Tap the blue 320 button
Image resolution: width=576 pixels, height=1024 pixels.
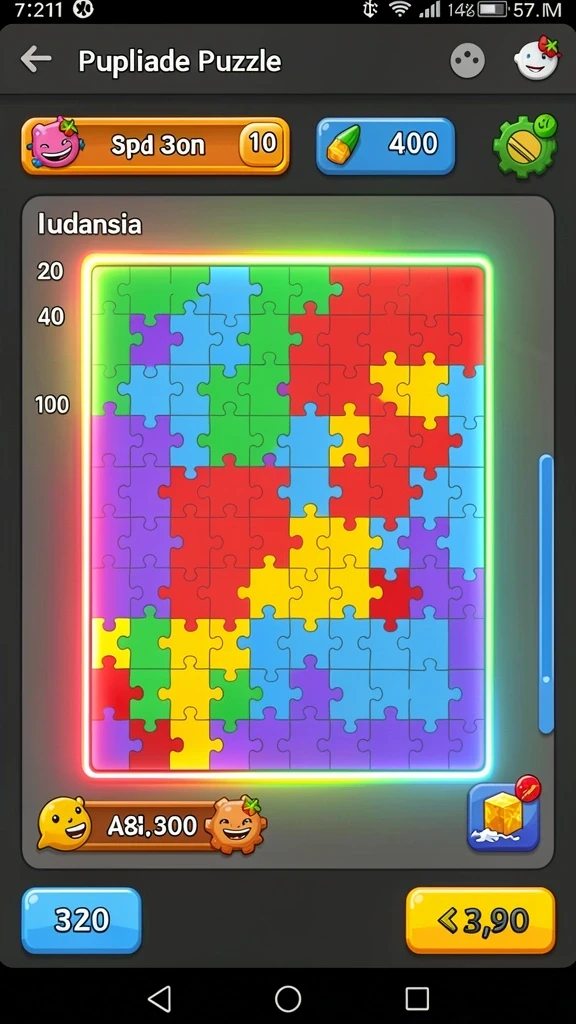82,920
